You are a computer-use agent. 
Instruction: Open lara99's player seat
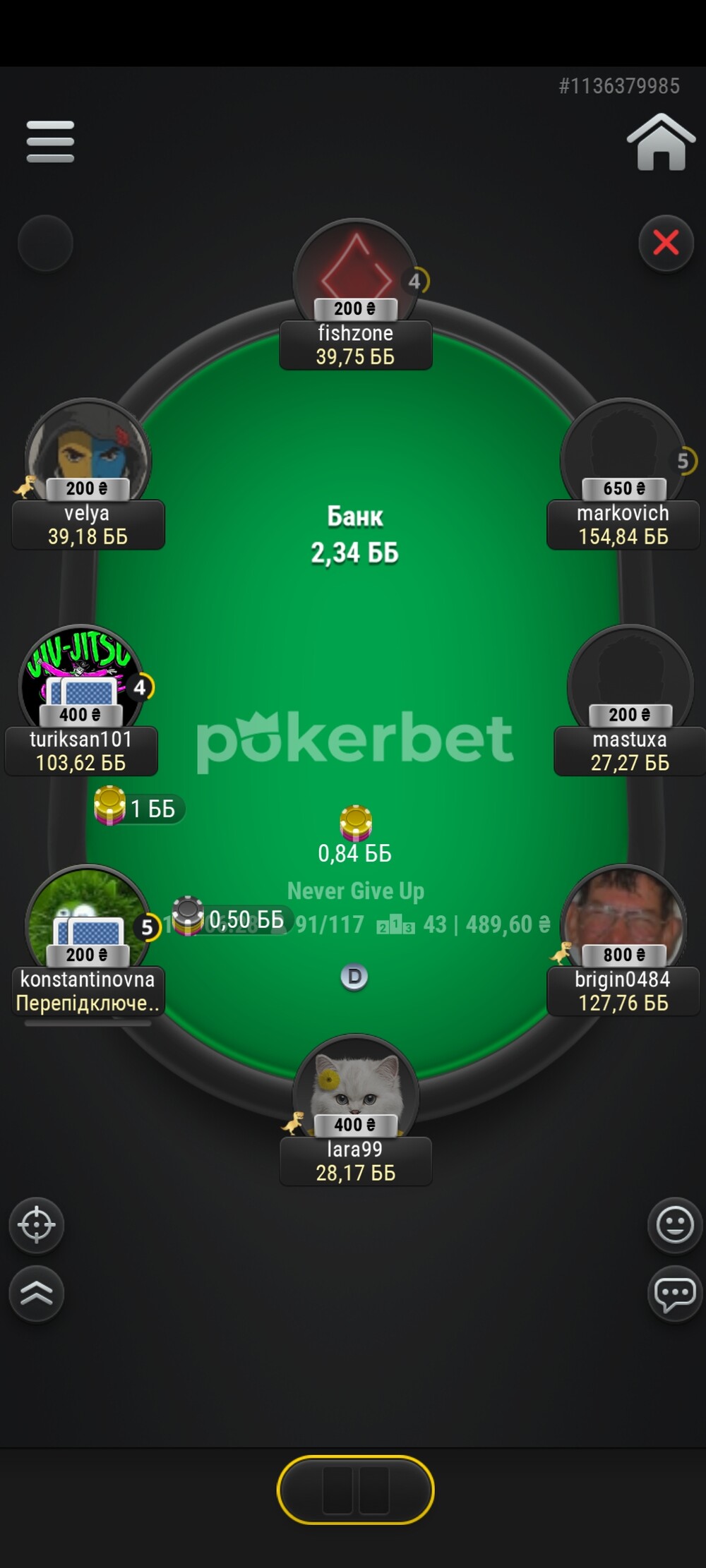point(356,1111)
